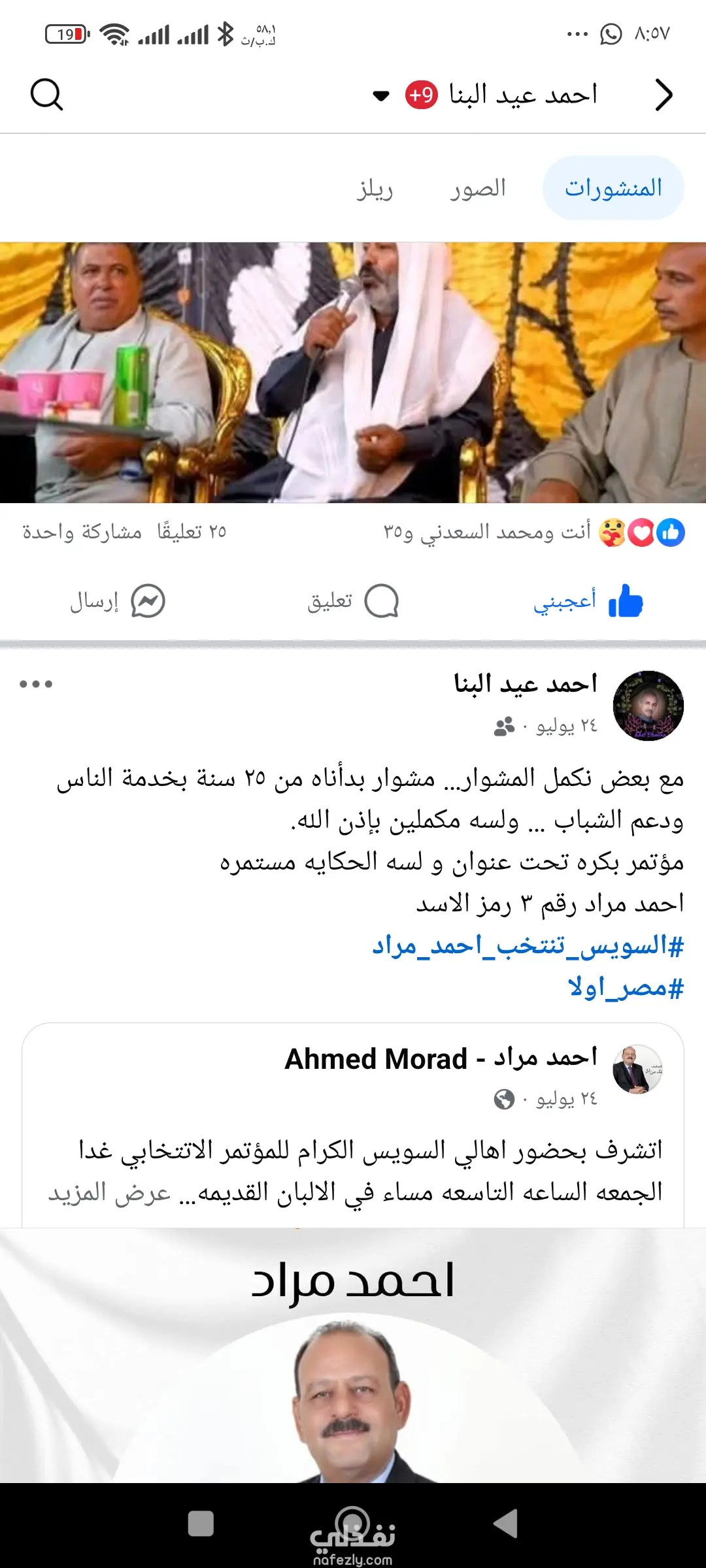The height and width of the screenshot is (1568, 706).
Task: Open احمد عيد البنا's profile picture
Action: [x=648, y=706]
